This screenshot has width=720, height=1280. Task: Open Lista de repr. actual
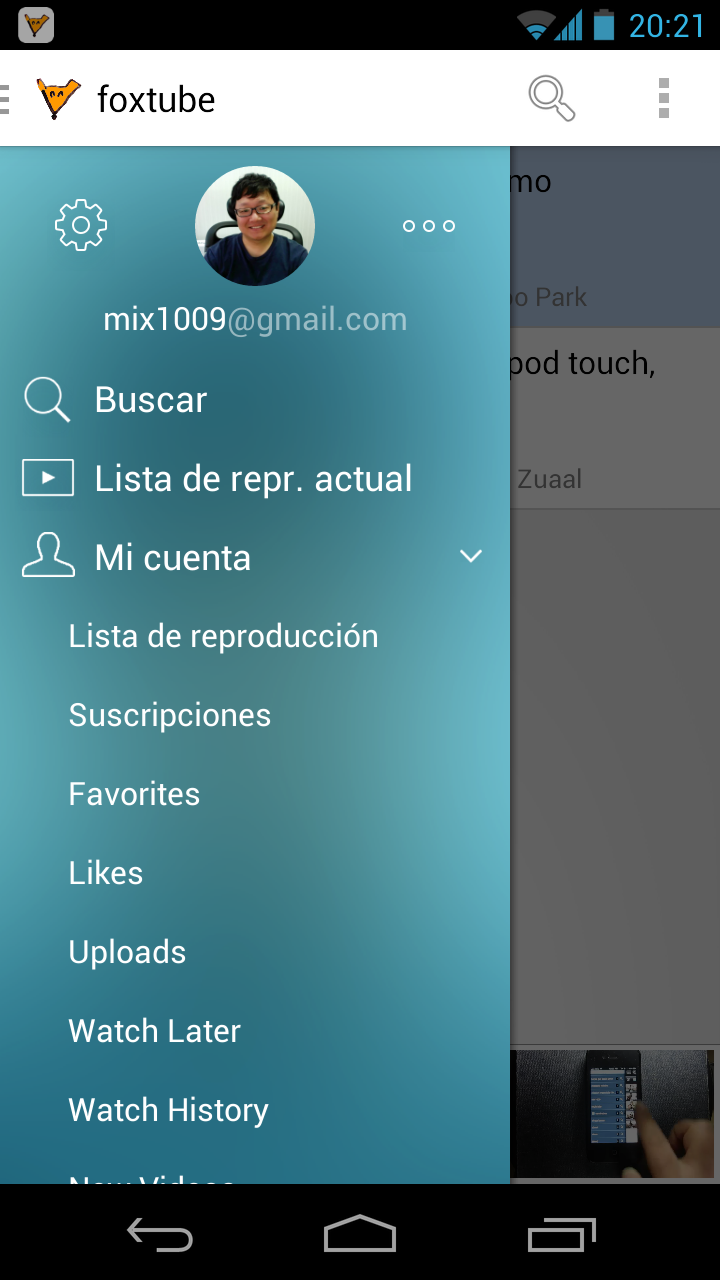click(252, 479)
